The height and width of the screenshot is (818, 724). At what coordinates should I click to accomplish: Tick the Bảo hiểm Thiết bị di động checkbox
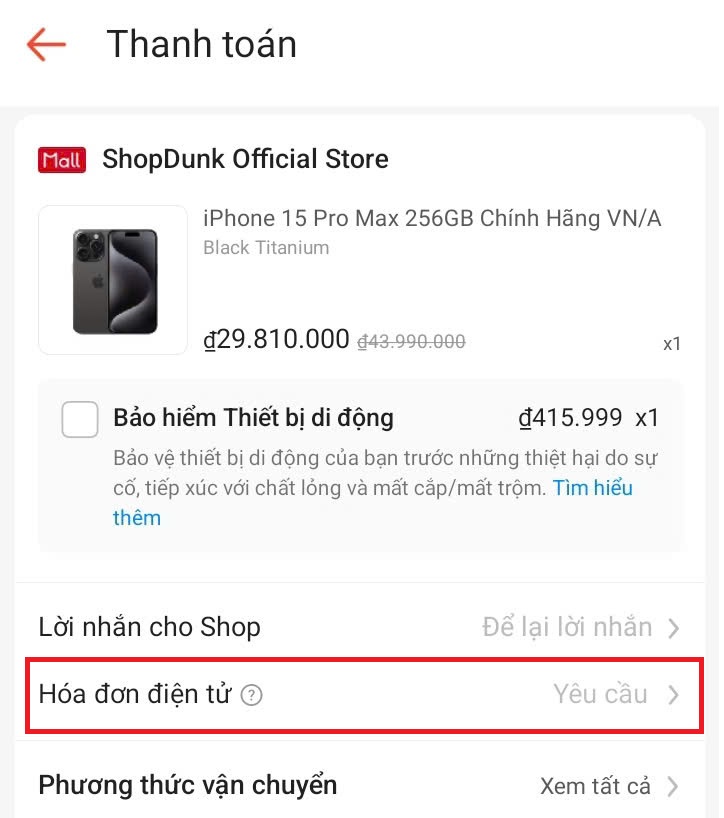pos(80,420)
